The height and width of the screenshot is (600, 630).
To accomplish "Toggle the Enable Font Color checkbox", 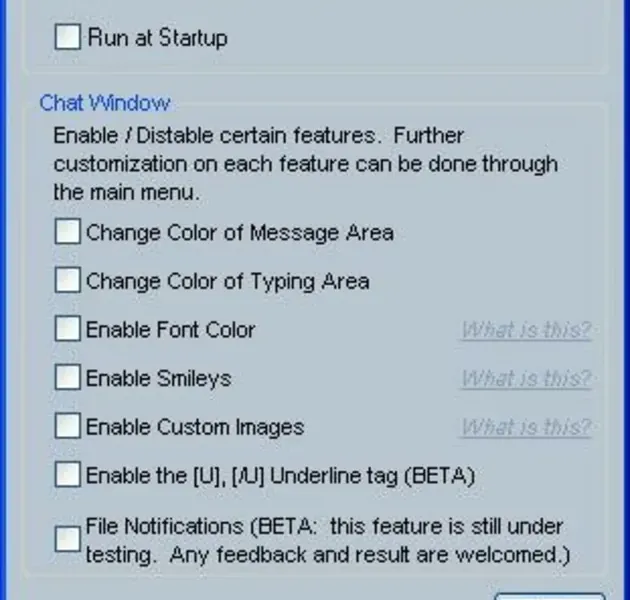I will [67, 329].
